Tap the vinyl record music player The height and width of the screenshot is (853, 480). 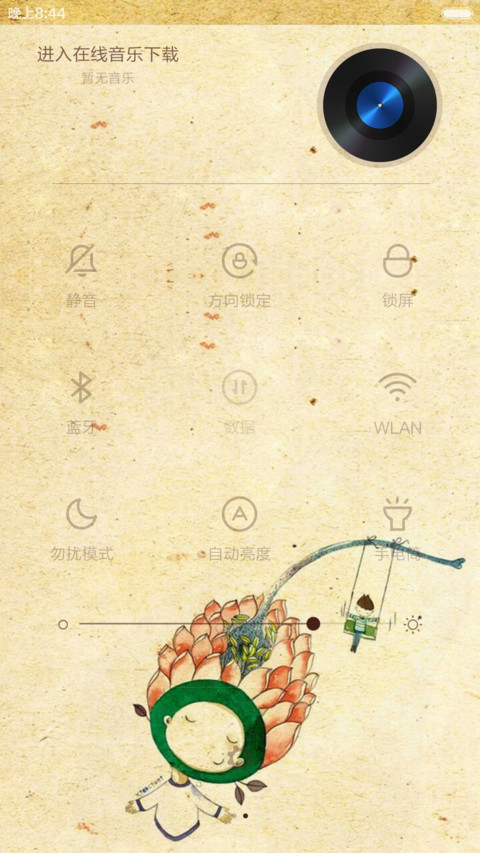tap(380, 104)
